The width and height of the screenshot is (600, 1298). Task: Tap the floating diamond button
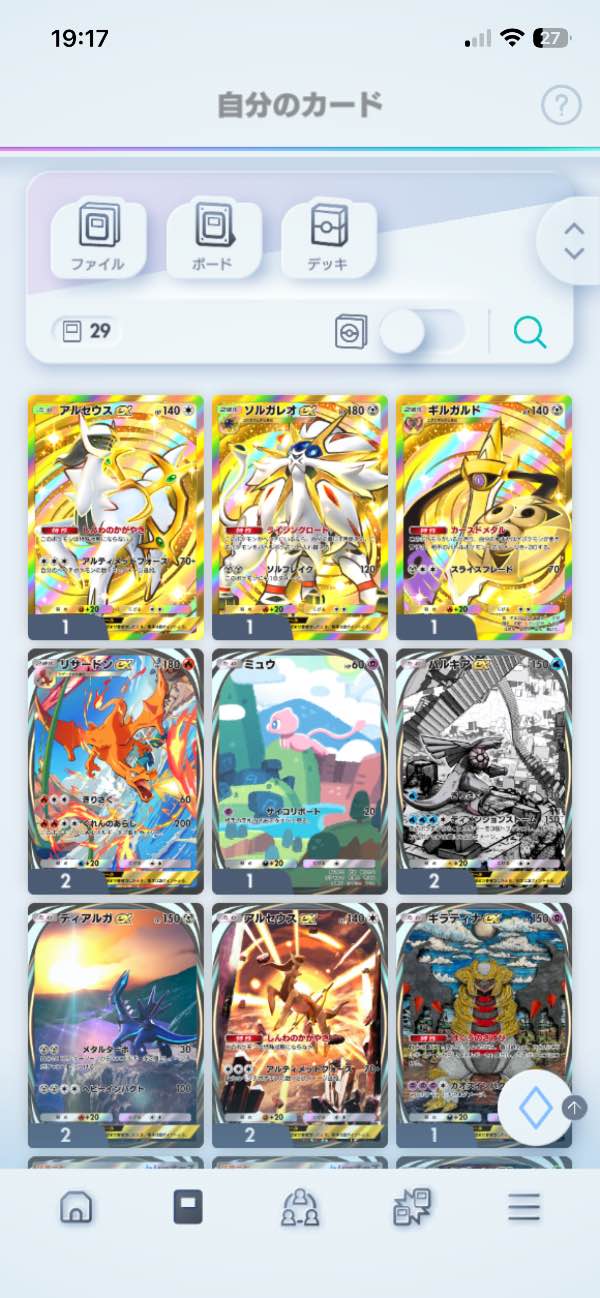(x=536, y=1108)
